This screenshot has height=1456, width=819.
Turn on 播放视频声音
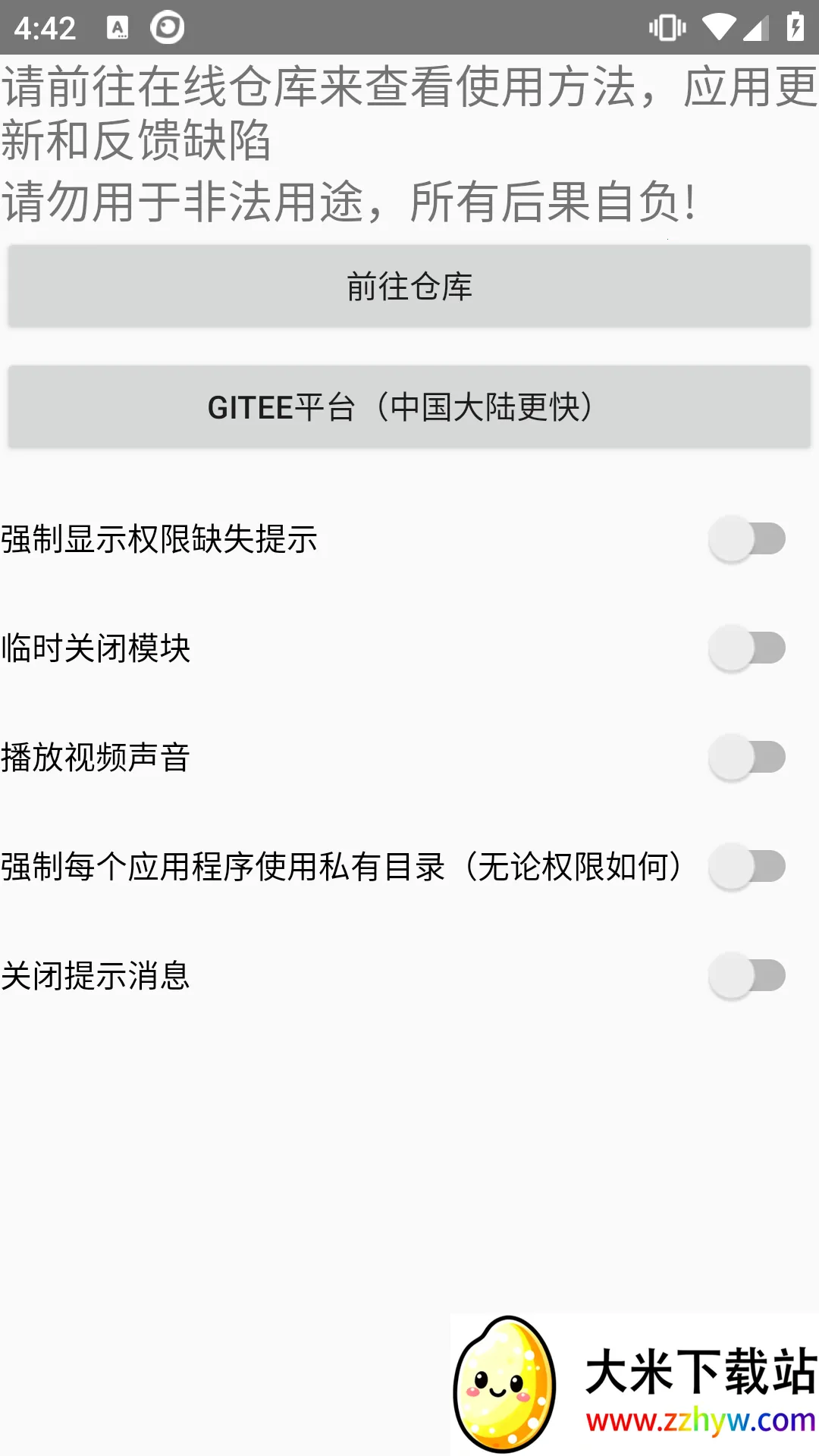click(747, 758)
